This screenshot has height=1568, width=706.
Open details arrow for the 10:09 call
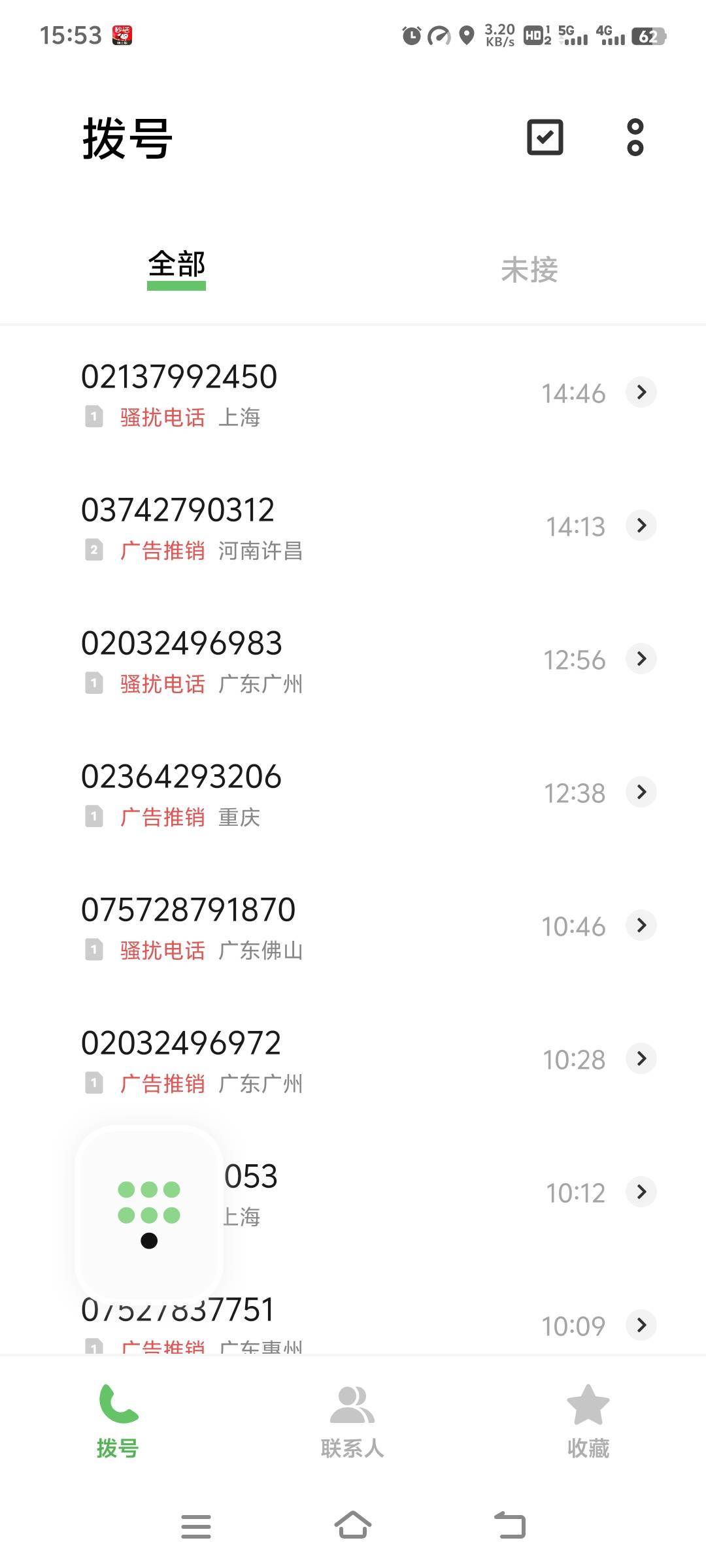pyautogui.click(x=641, y=1325)
